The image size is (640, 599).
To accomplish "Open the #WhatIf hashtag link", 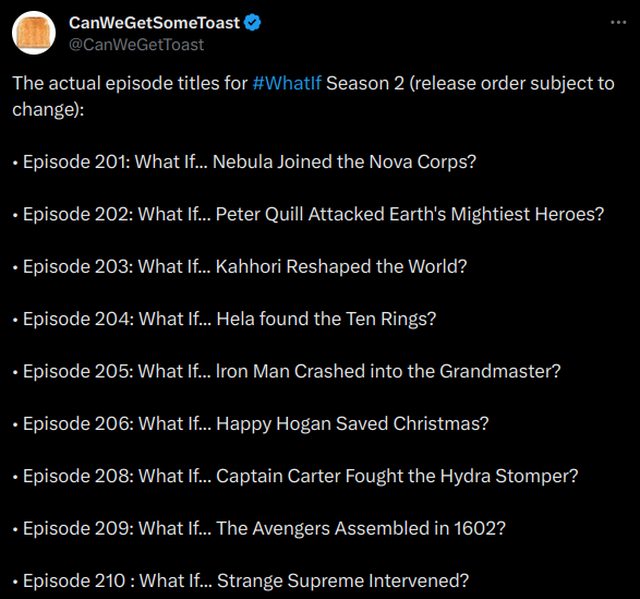I will tap(288, 83).
